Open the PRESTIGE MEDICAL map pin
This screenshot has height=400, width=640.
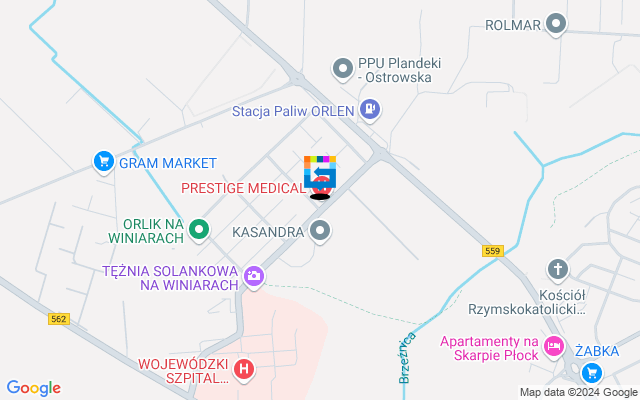[x=321, y=186]
